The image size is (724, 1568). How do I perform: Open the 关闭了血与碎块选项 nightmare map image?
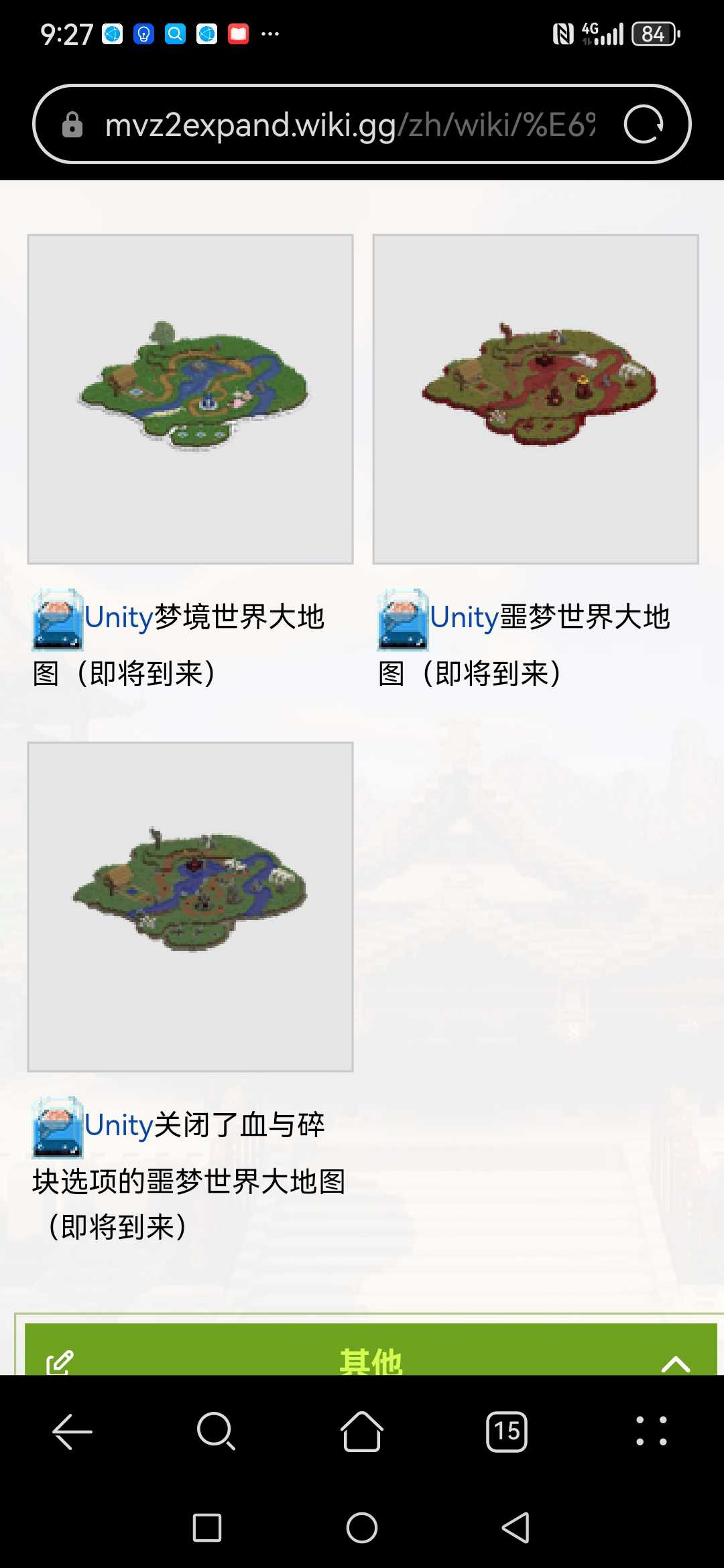coord(190,907)
